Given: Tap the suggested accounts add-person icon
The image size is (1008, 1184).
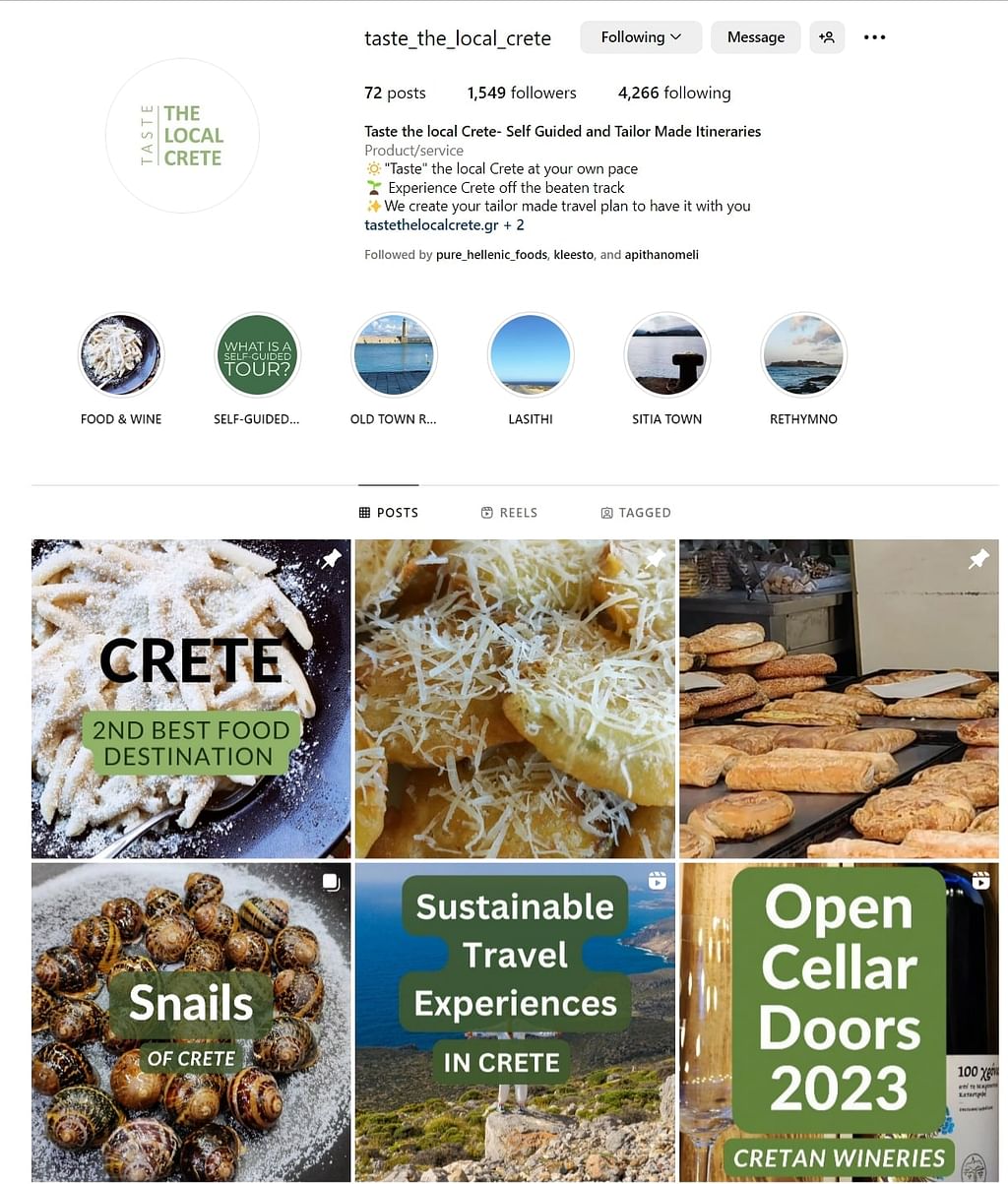Looking at the screenshot, I should click(827, 37).
